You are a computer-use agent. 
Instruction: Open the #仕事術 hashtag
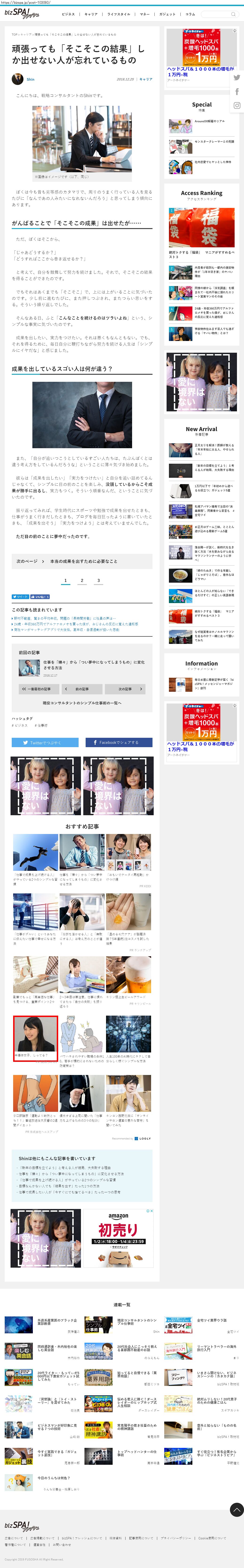pos(41,726)
